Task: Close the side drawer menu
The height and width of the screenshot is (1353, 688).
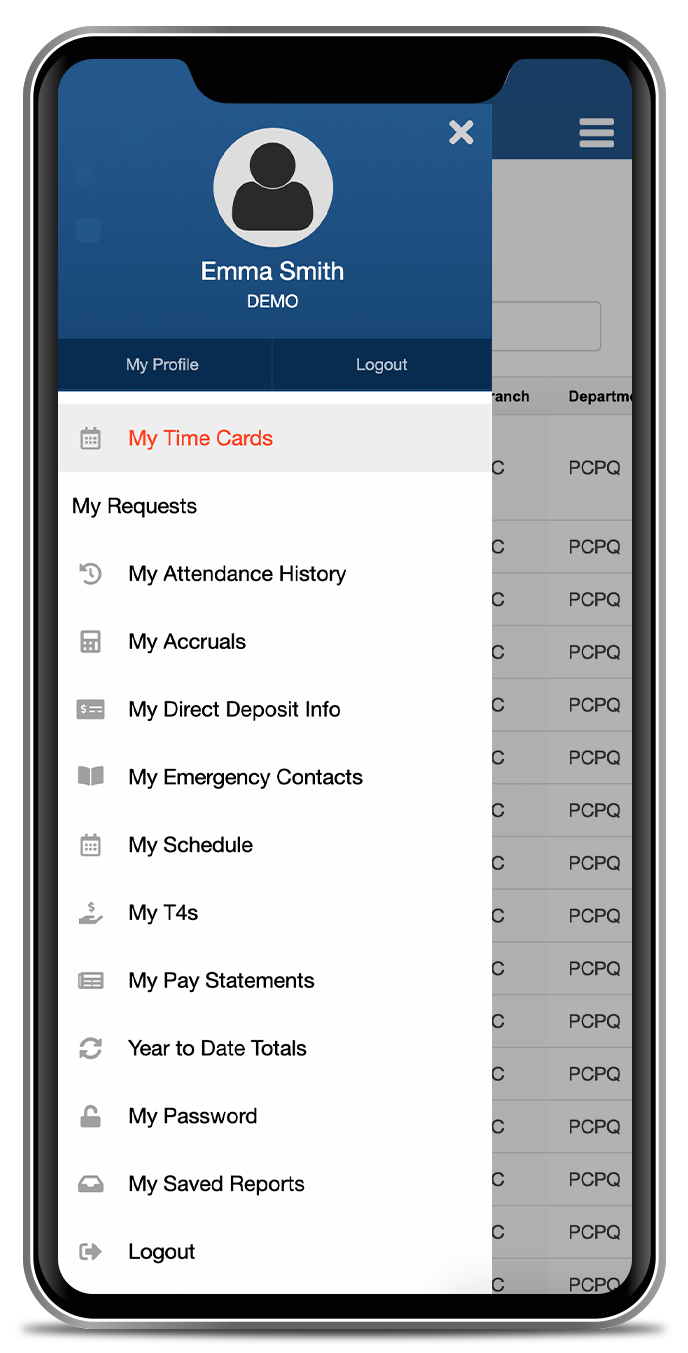Action: click(x=461, y=132)
